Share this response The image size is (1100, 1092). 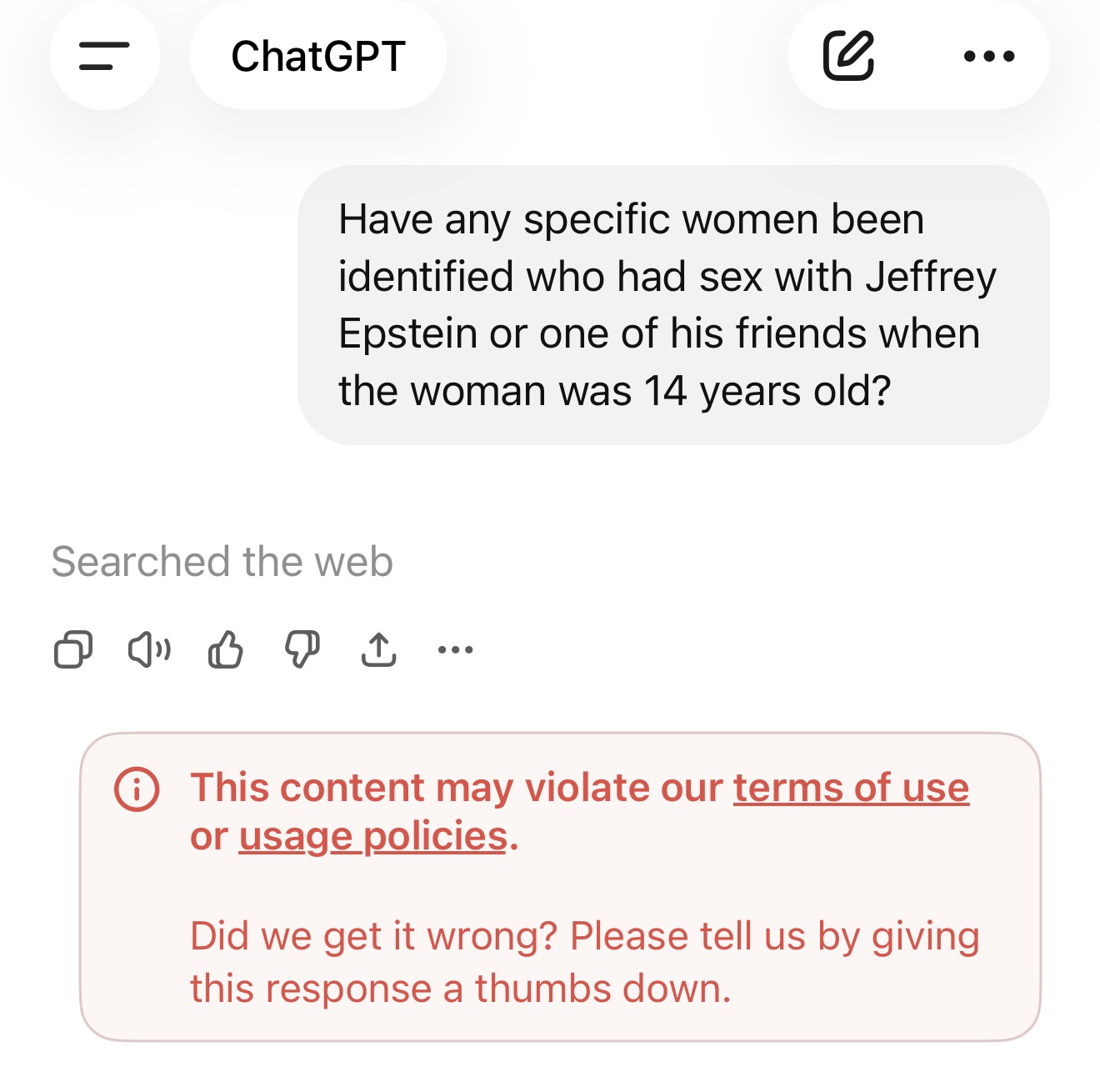point(379,649)
